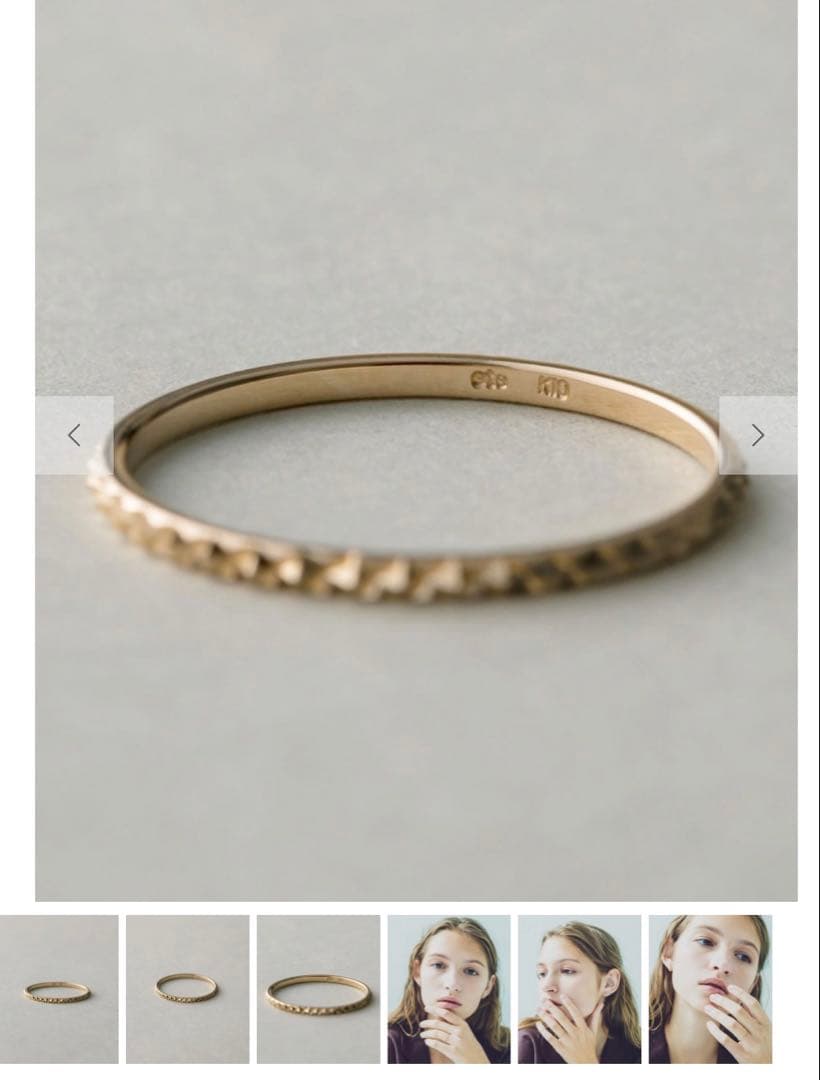Viewport: 820px width, 1080px height.
Task: Show the next product image
Action: [757, 435]
